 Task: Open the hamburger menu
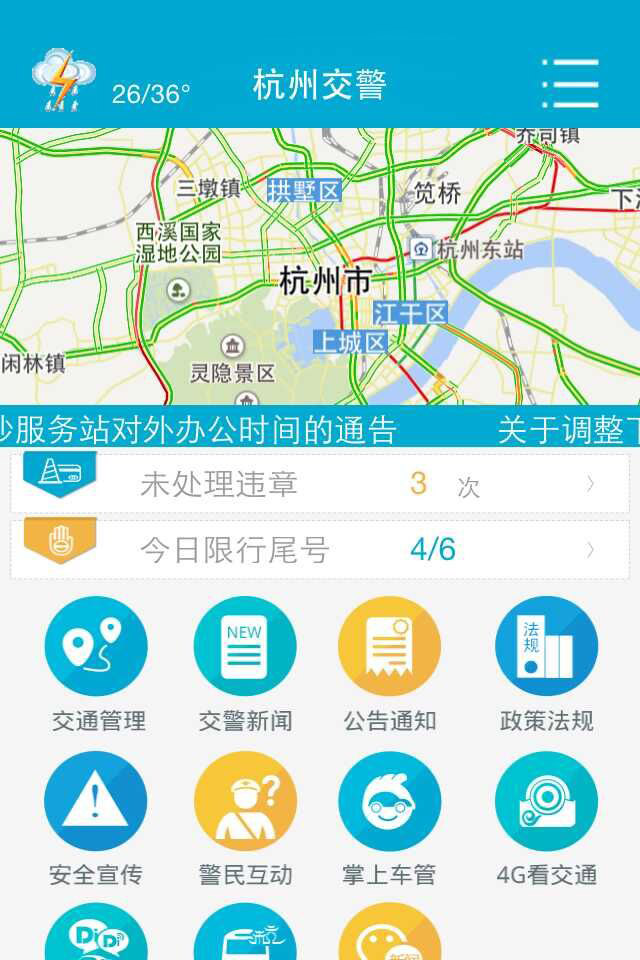tap(571, 83)
